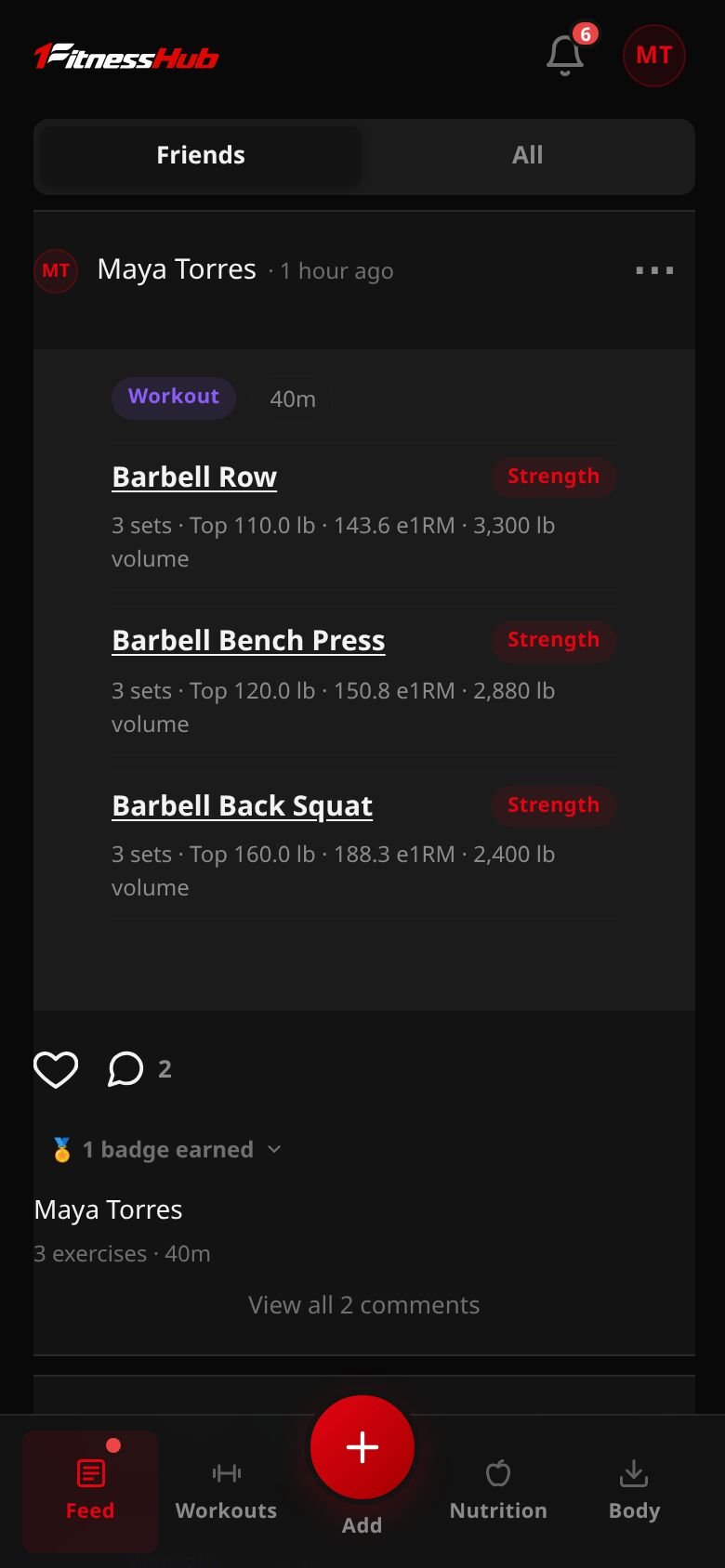The width and height of the screenshot is (725, 1568).
Task: Like Maya Torres's workout post
Action: 56,1069
